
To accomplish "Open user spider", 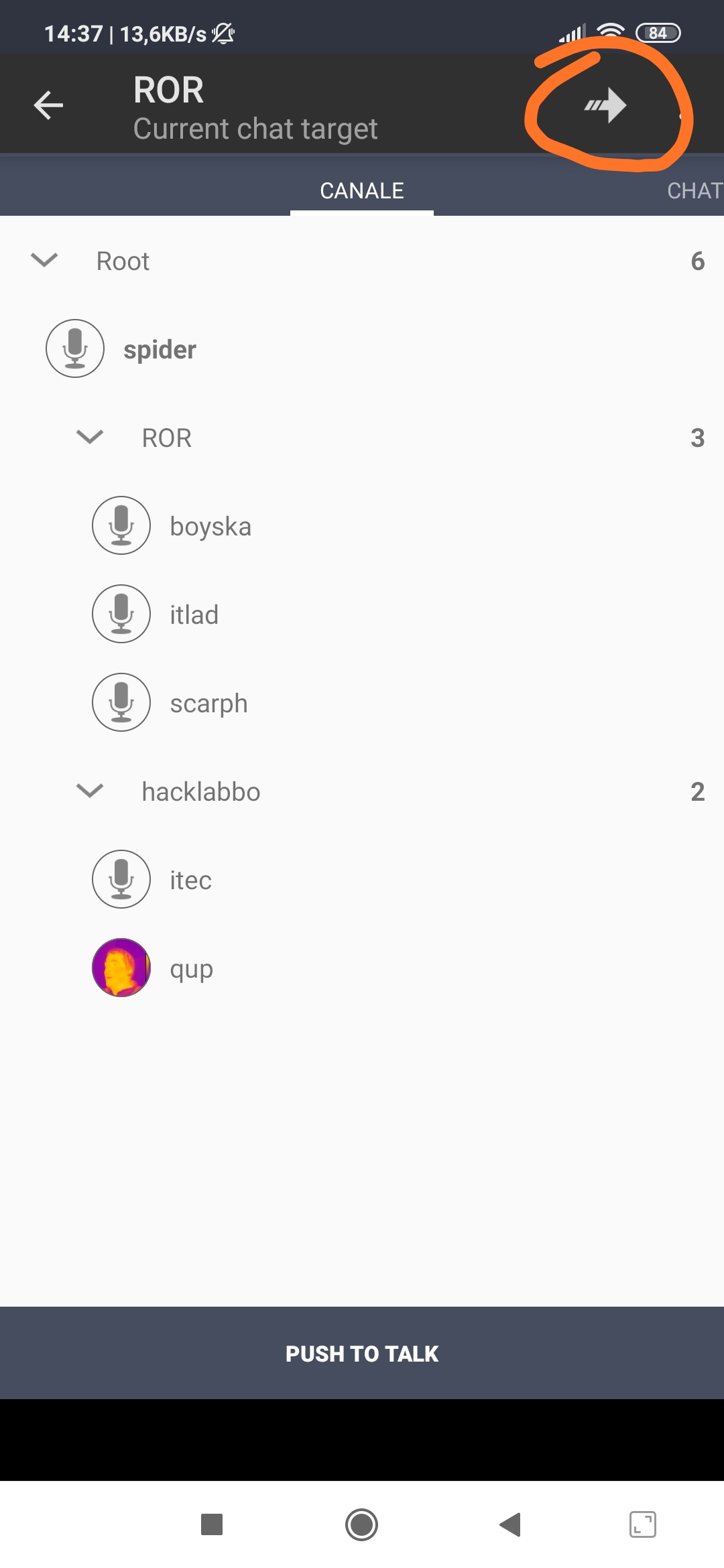I will tap(362, 348).
